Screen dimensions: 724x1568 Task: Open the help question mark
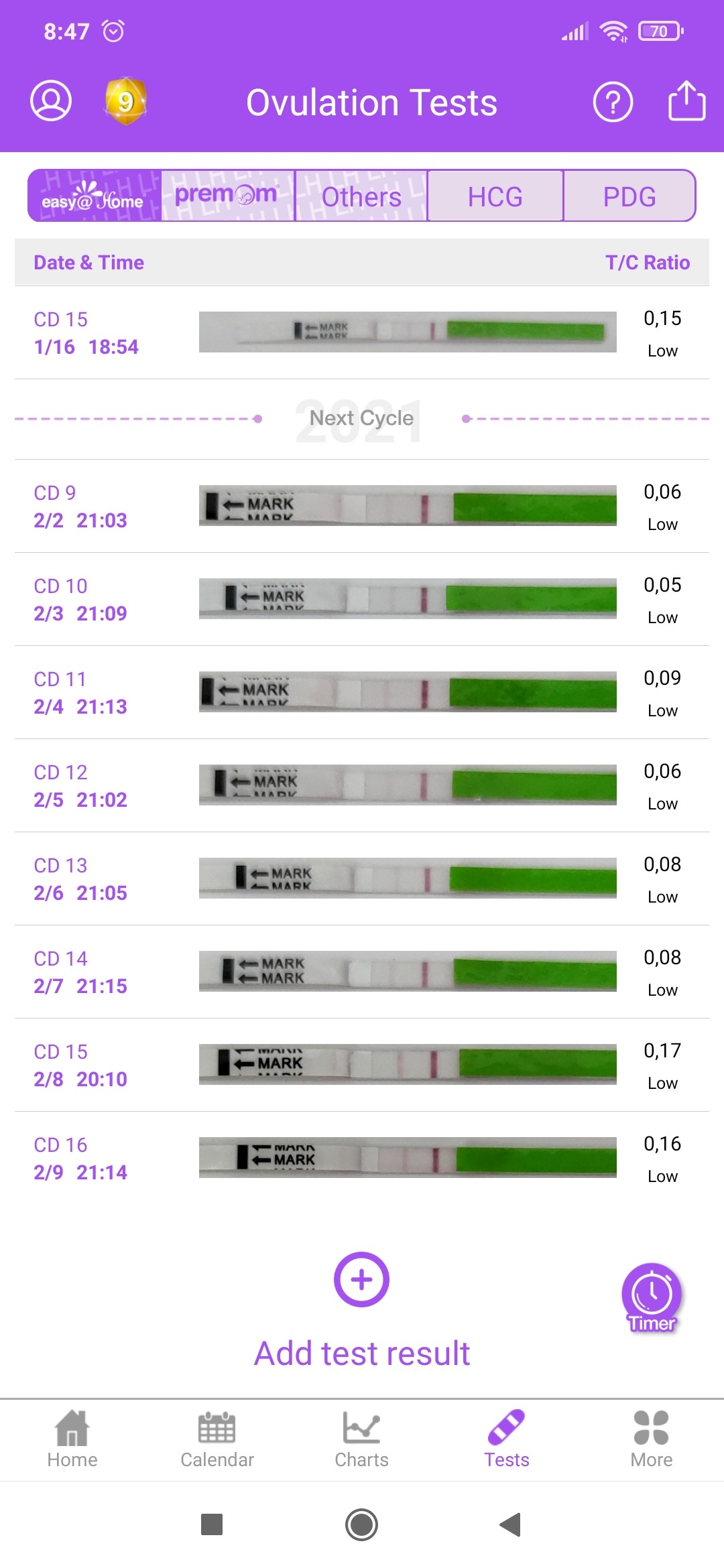click(613, 103)
